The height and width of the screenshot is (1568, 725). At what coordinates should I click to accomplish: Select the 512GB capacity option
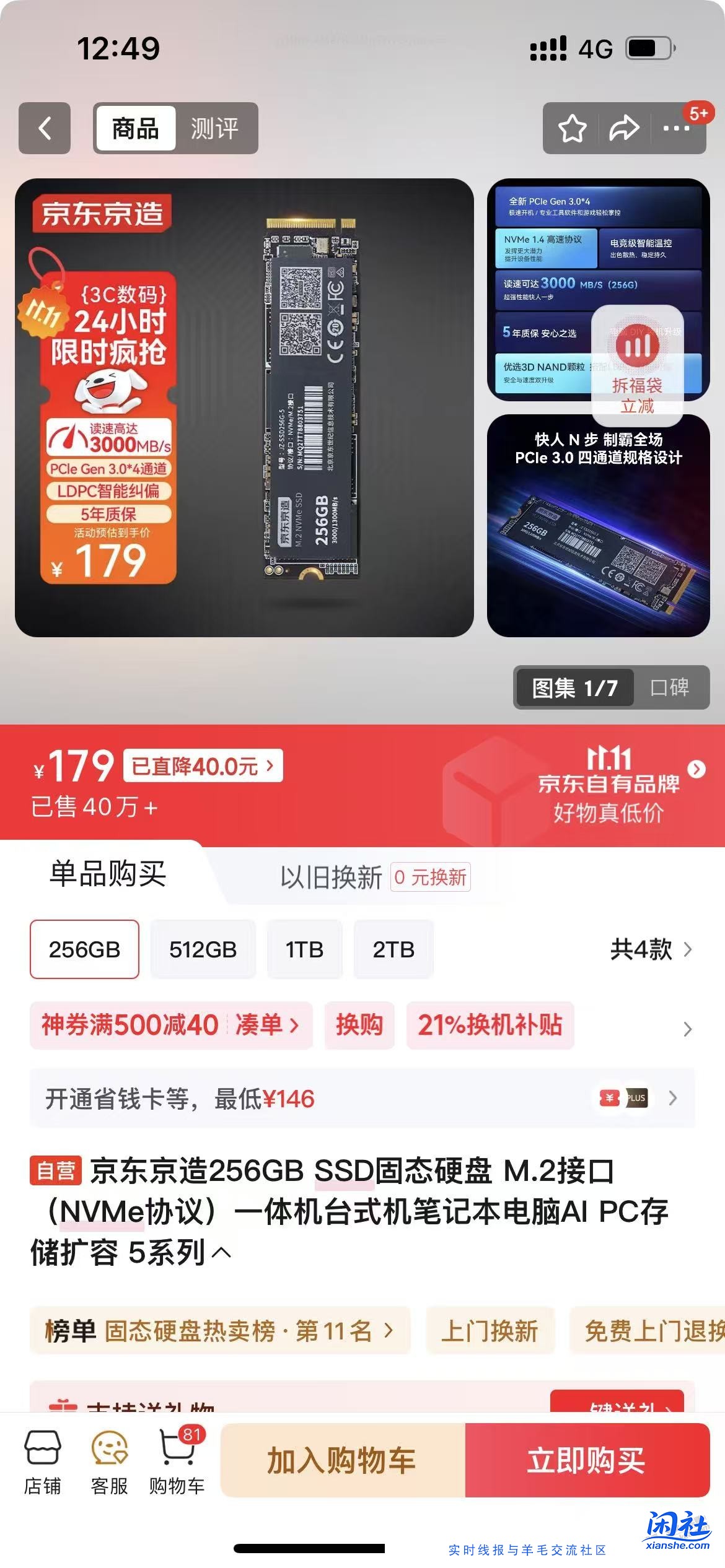point(203,949)
